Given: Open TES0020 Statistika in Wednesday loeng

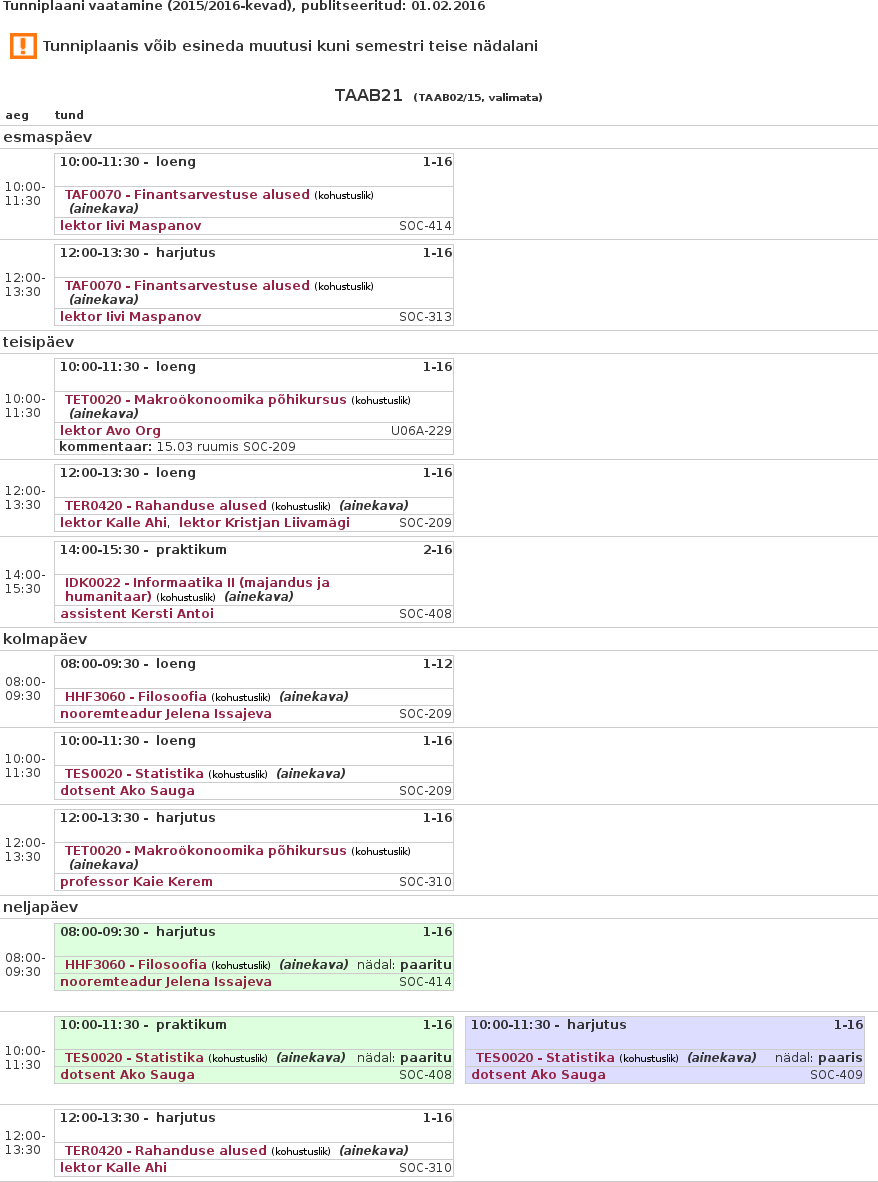Looking at the screenshot, I should pos(134,773).
